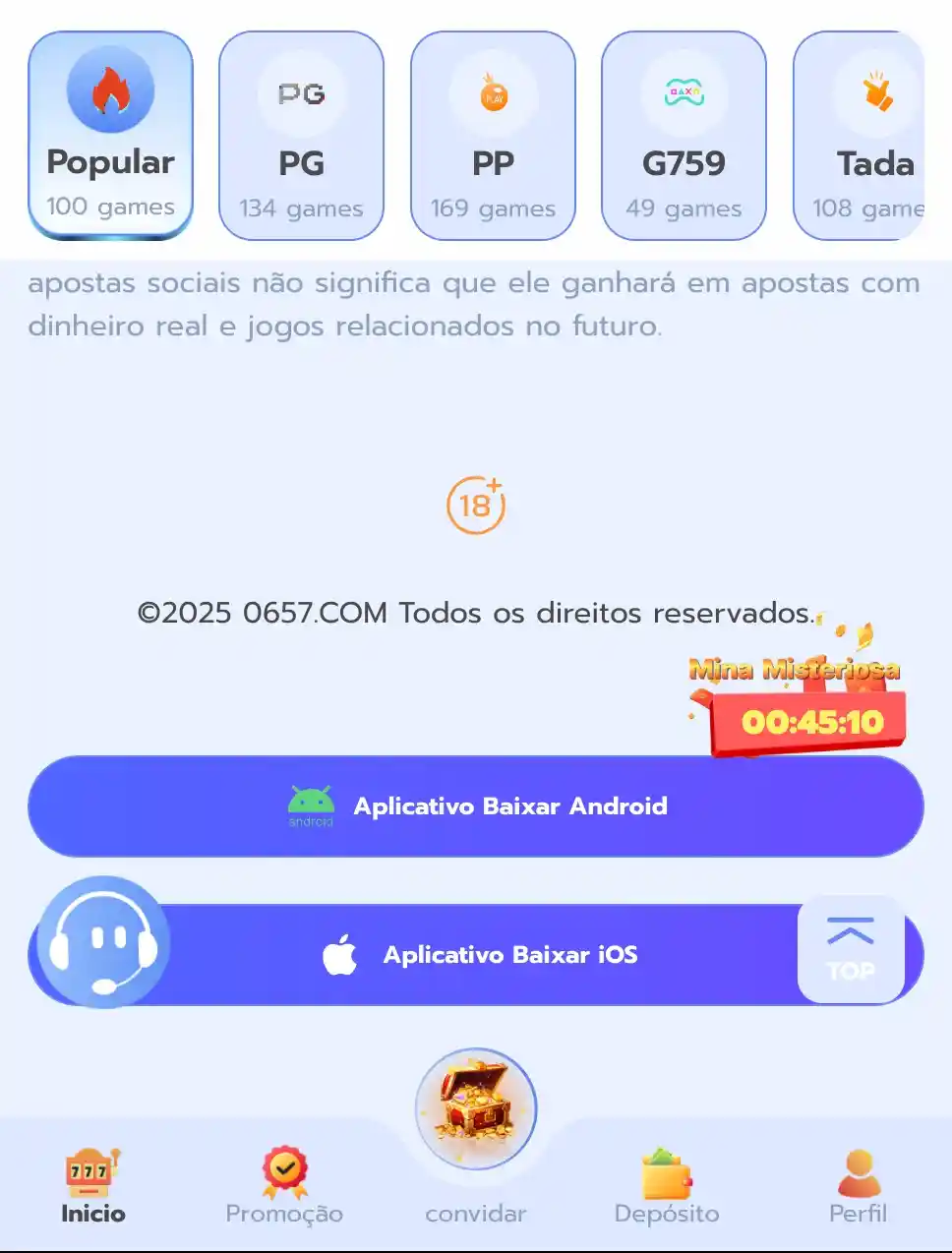952x1253 pixels.
Task: Switch to the PG games category
Action: pyautogui.click(x=301, y=136)
